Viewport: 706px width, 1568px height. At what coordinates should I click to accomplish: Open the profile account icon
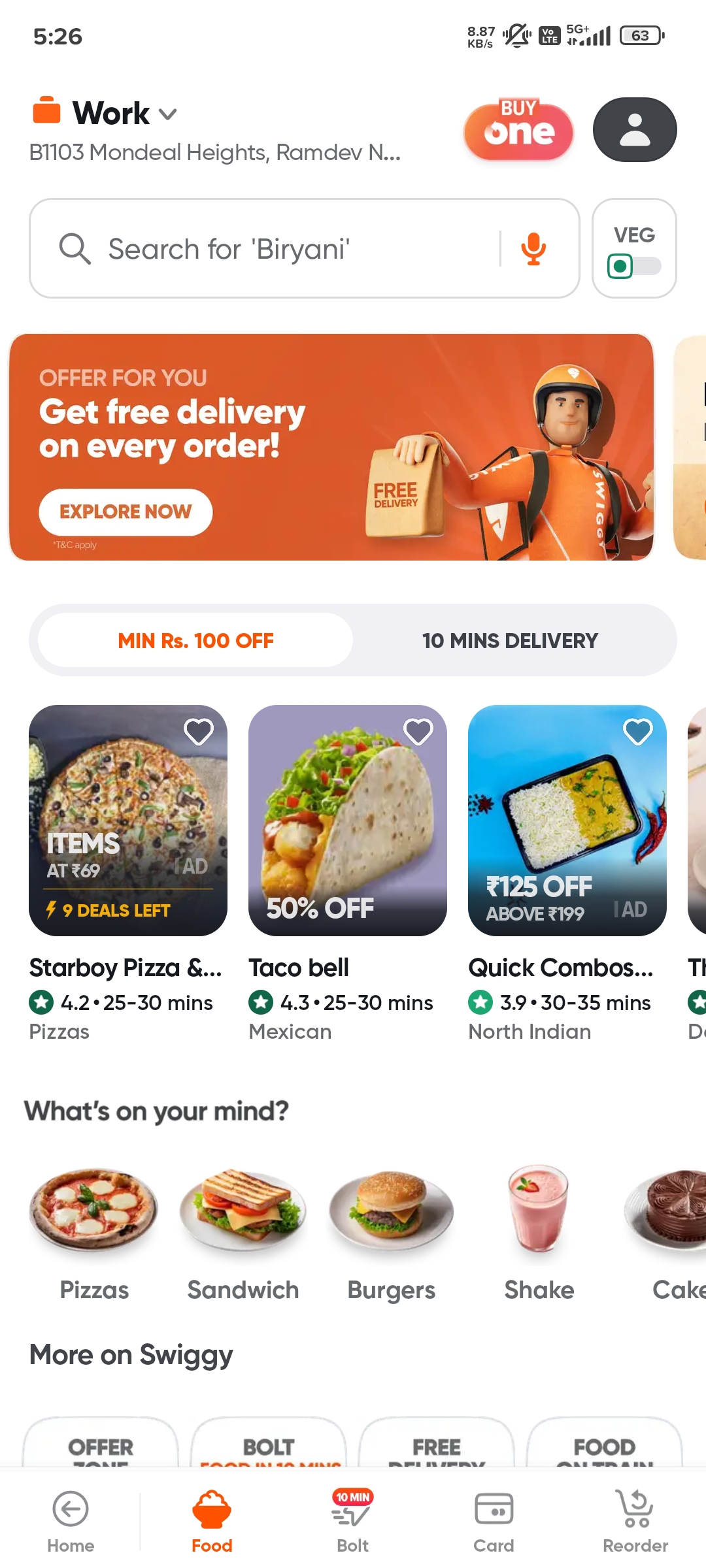point(634,129)
